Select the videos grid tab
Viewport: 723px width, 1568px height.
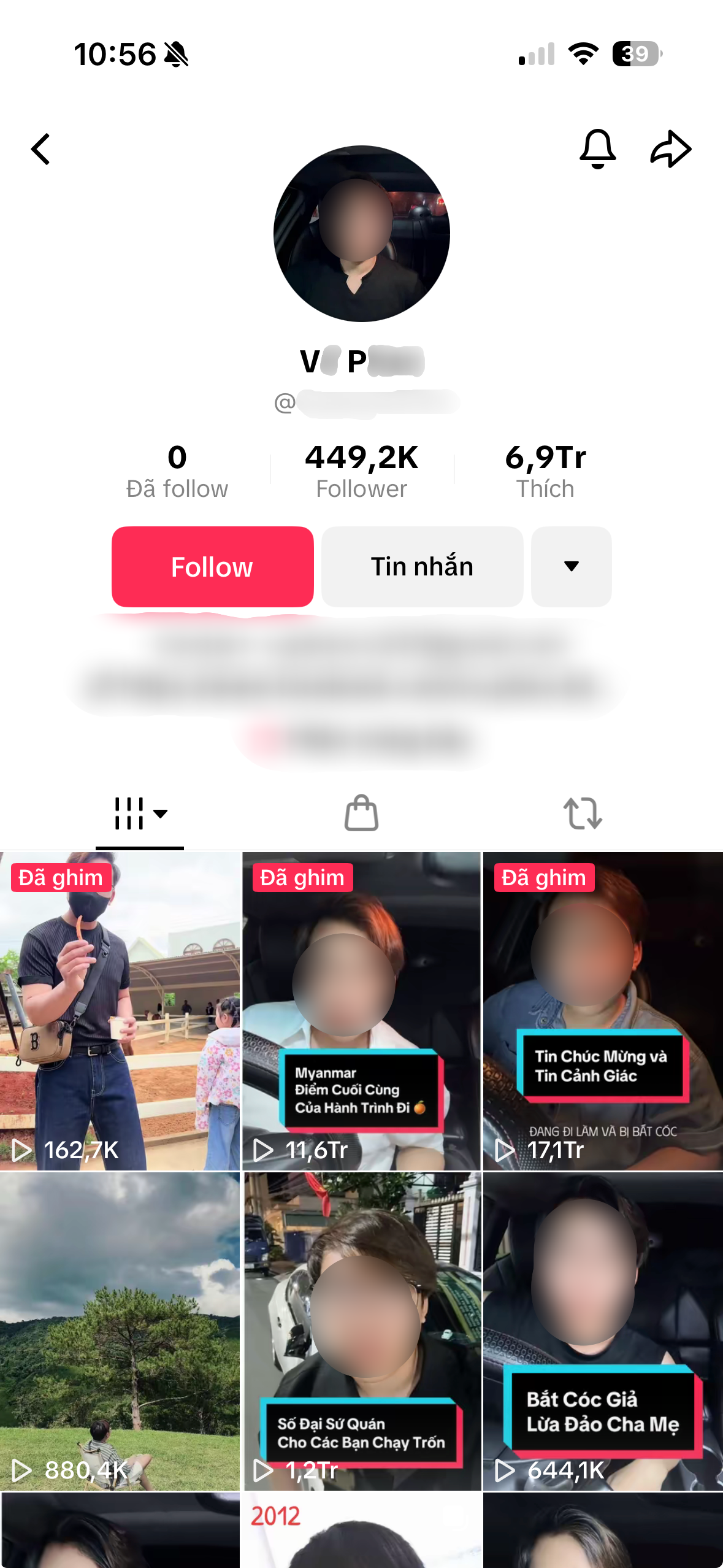pos(140,813)
